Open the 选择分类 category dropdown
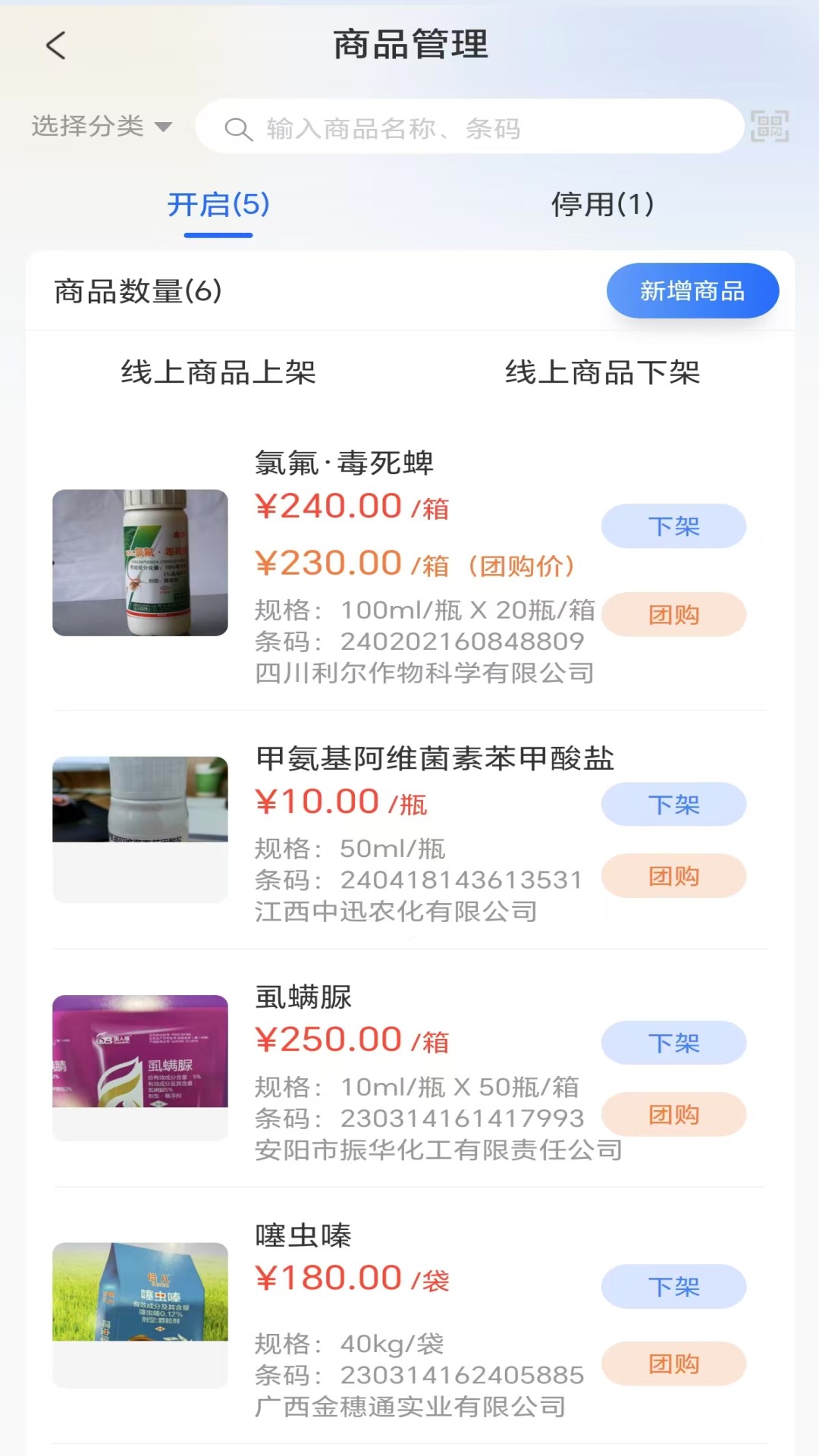The width and height of the screenshot is (819, 1456). click(x=86, y=127)
